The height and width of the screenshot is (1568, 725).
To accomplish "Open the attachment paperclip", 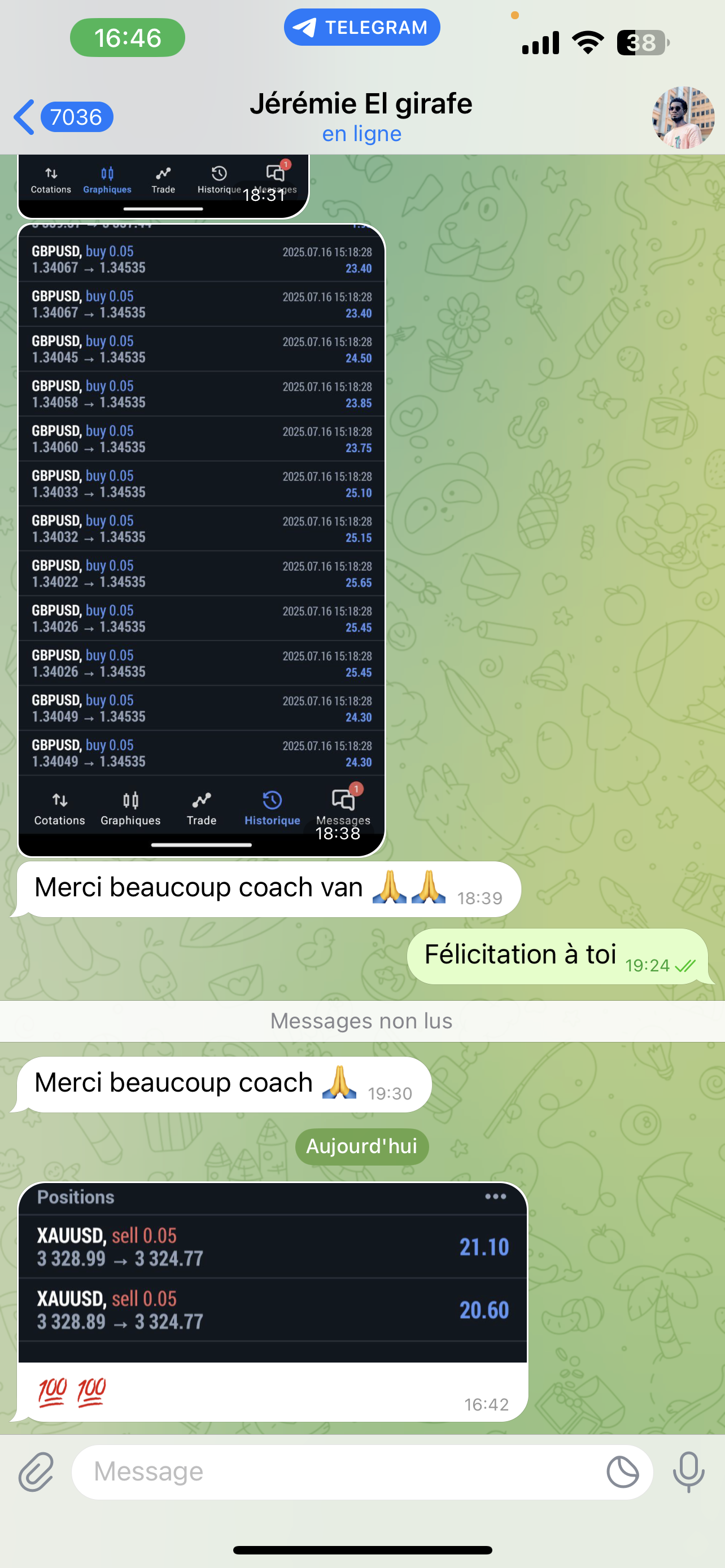I will [x=36, y=1472].
